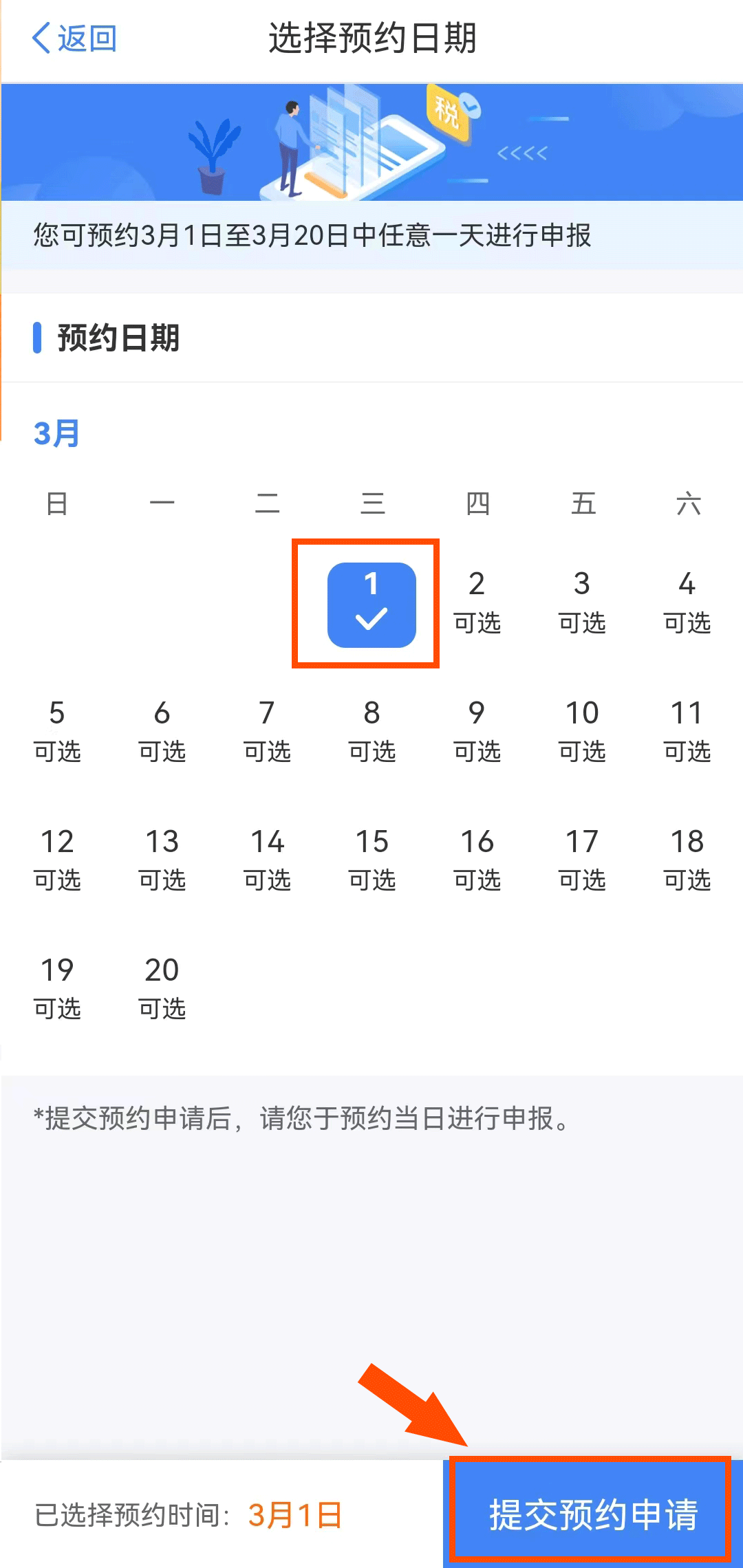Viewport: 743px width, 1568px height.
Task: Select date 5 in the calendar
Action: tap(57, 731)
